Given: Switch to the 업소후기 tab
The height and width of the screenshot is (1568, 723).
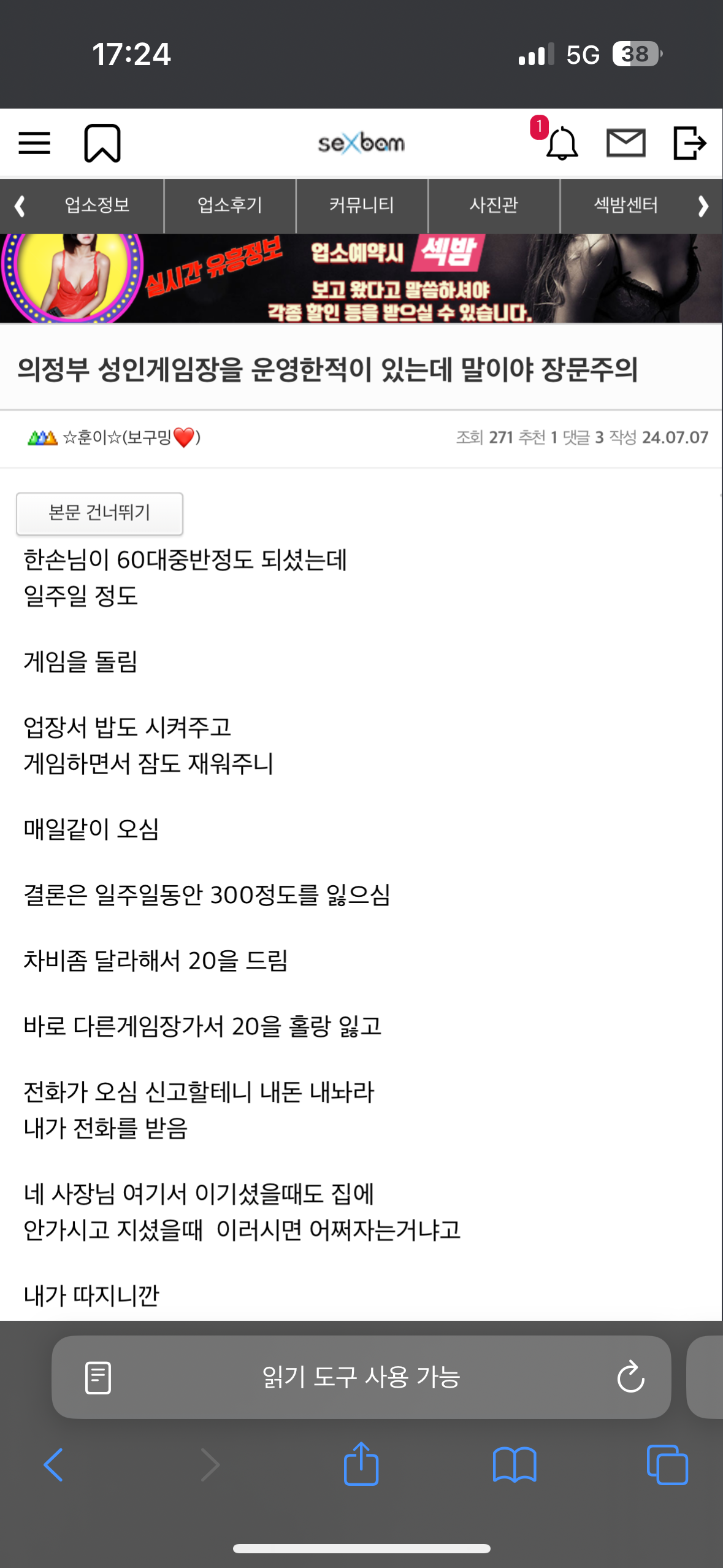Looking at the screenshot, I should (x=230, y=205).
